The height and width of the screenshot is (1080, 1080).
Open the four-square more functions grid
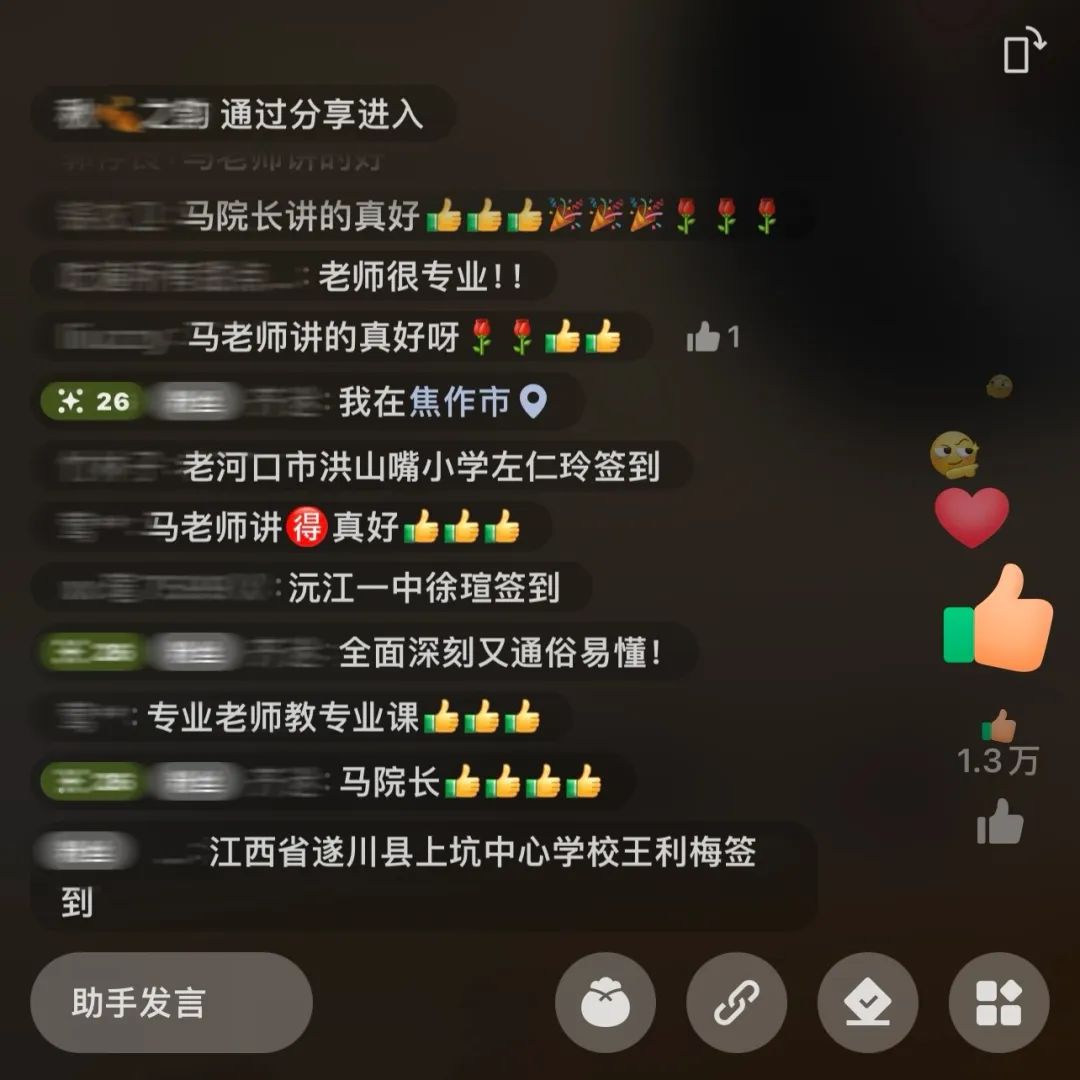click(998, 1002)
